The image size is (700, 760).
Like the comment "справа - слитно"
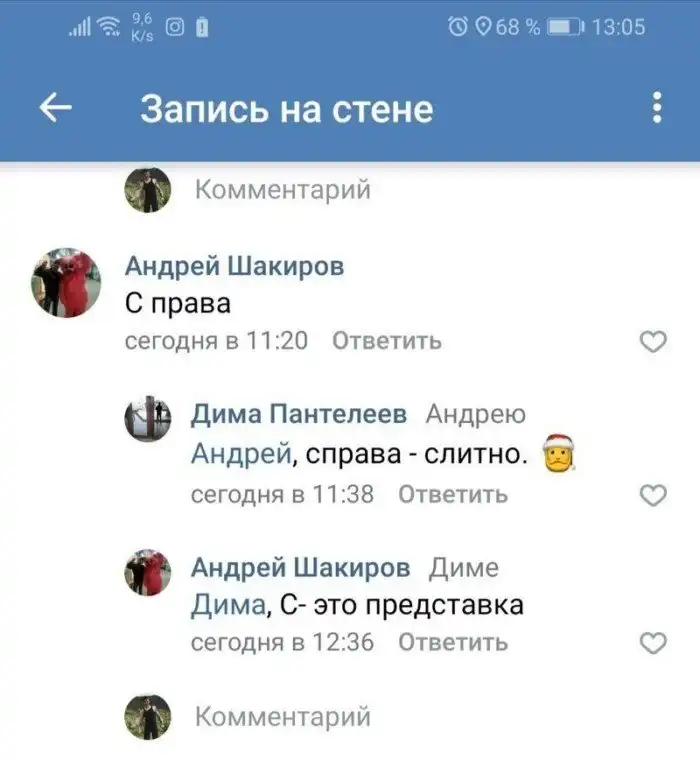652,495
